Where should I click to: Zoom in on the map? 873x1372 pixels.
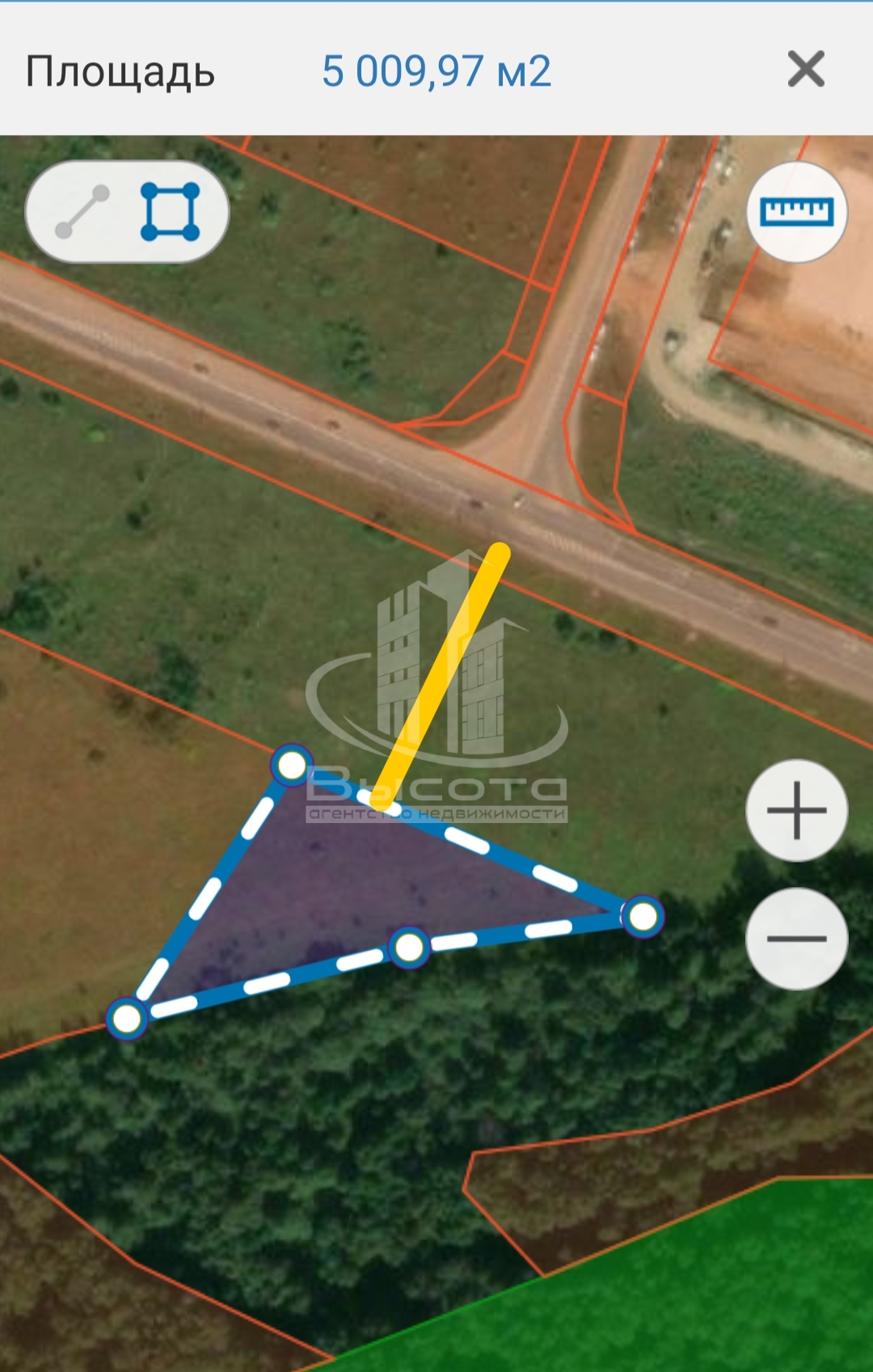796,810
